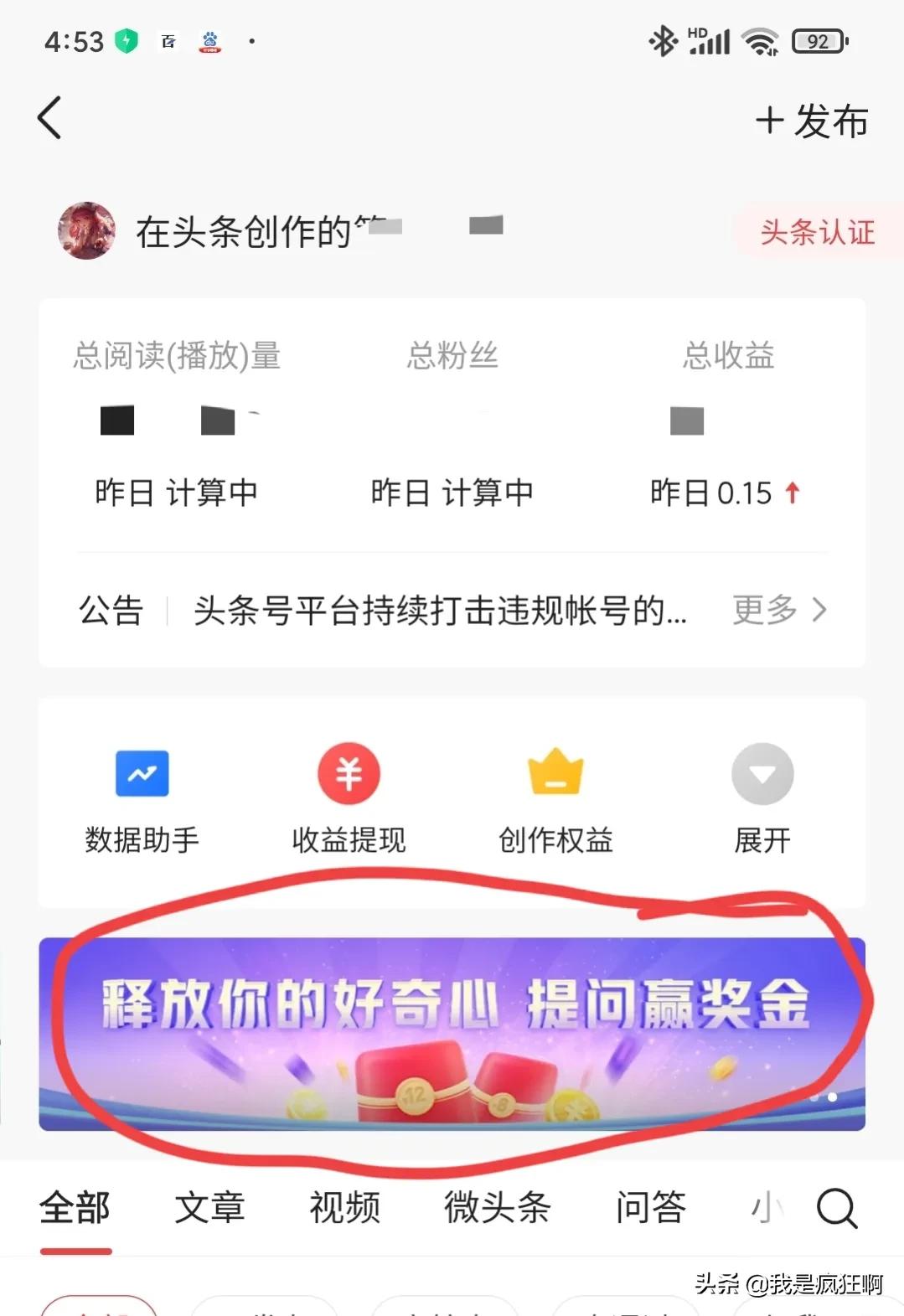Select the 视频 tab
Image resolution: width=904 pixels, height=1316 pixels.
pos(345,1209)
